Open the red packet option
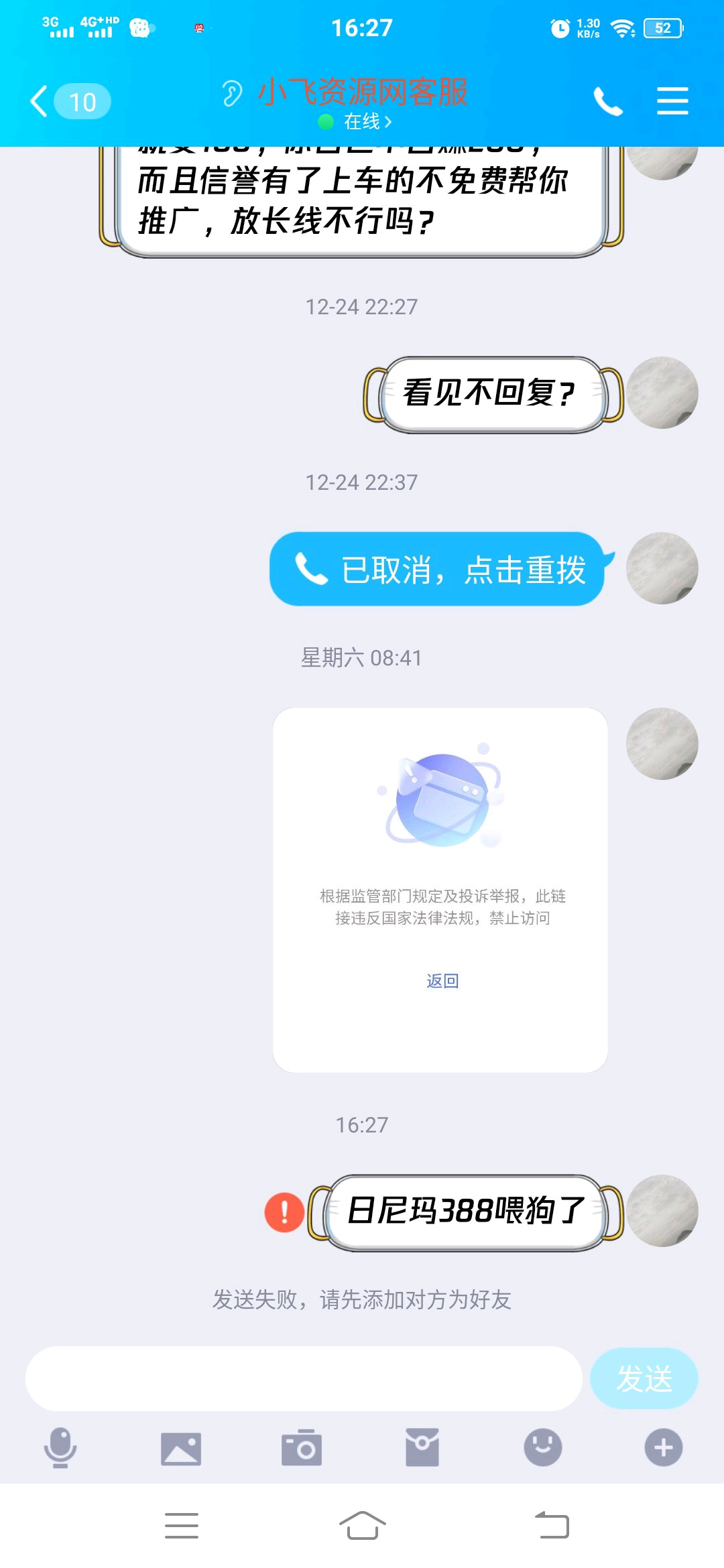Image resolution: width=724 pixels, height=1568 pixels. (422, 1447)
